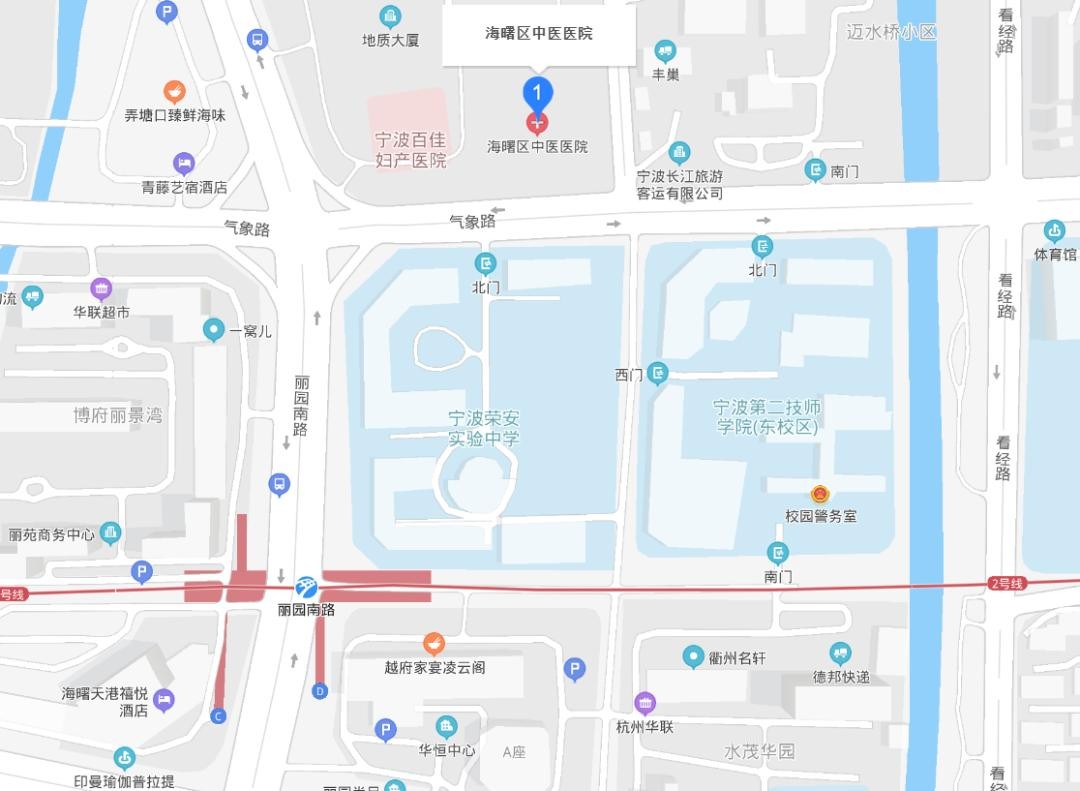1080x791 pixels.
Task: Tap the 地质大厦 building point
Action: (x=391, y=17)
